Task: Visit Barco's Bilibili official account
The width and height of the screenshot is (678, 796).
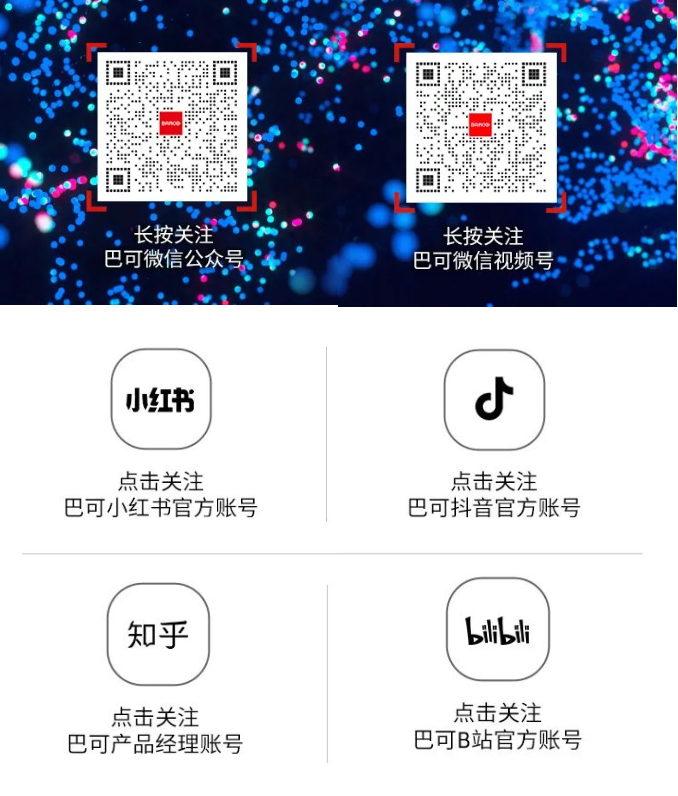Action: click(497, 629)
